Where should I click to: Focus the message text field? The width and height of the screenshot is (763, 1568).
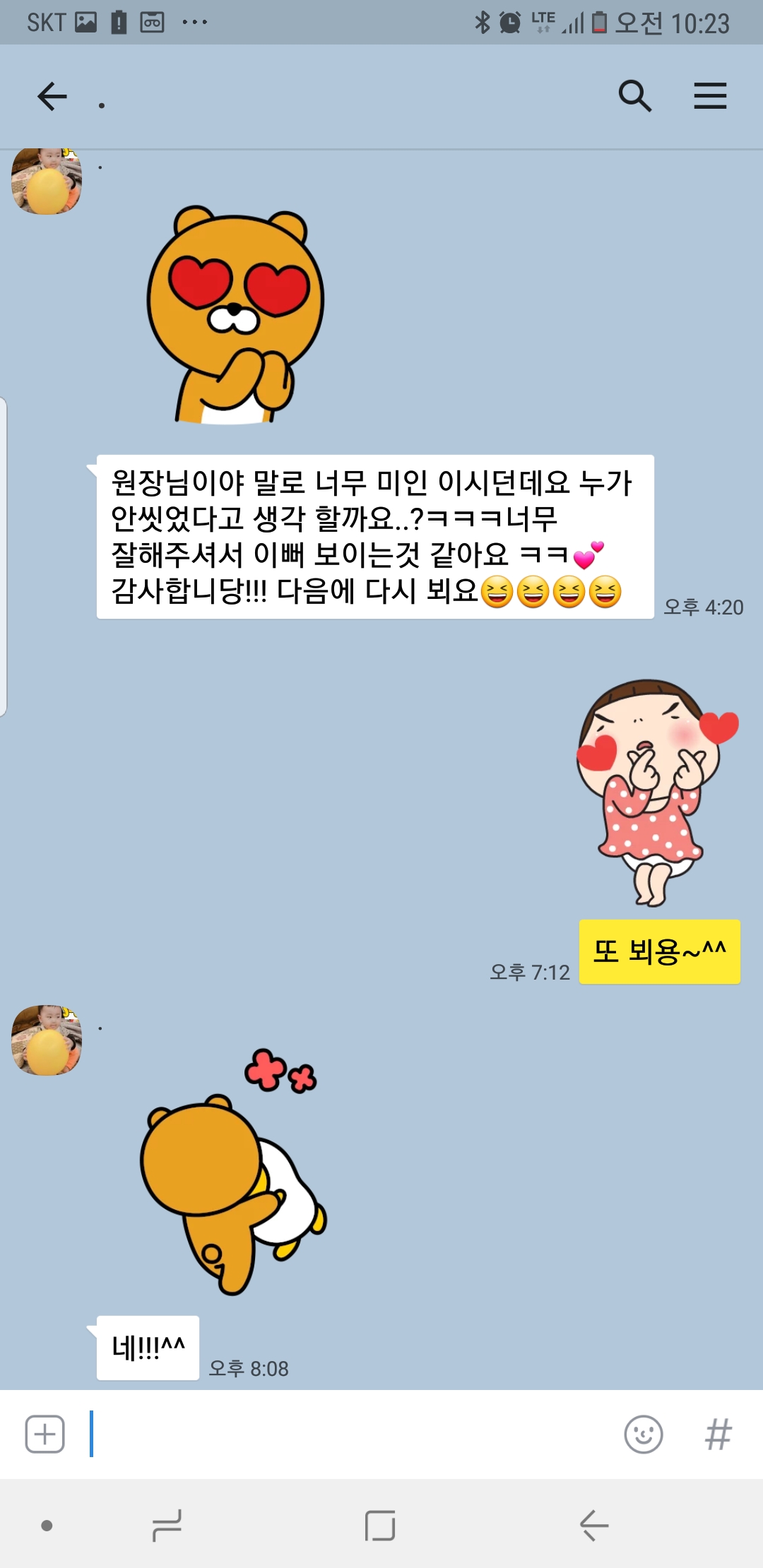coord(353,1435)
